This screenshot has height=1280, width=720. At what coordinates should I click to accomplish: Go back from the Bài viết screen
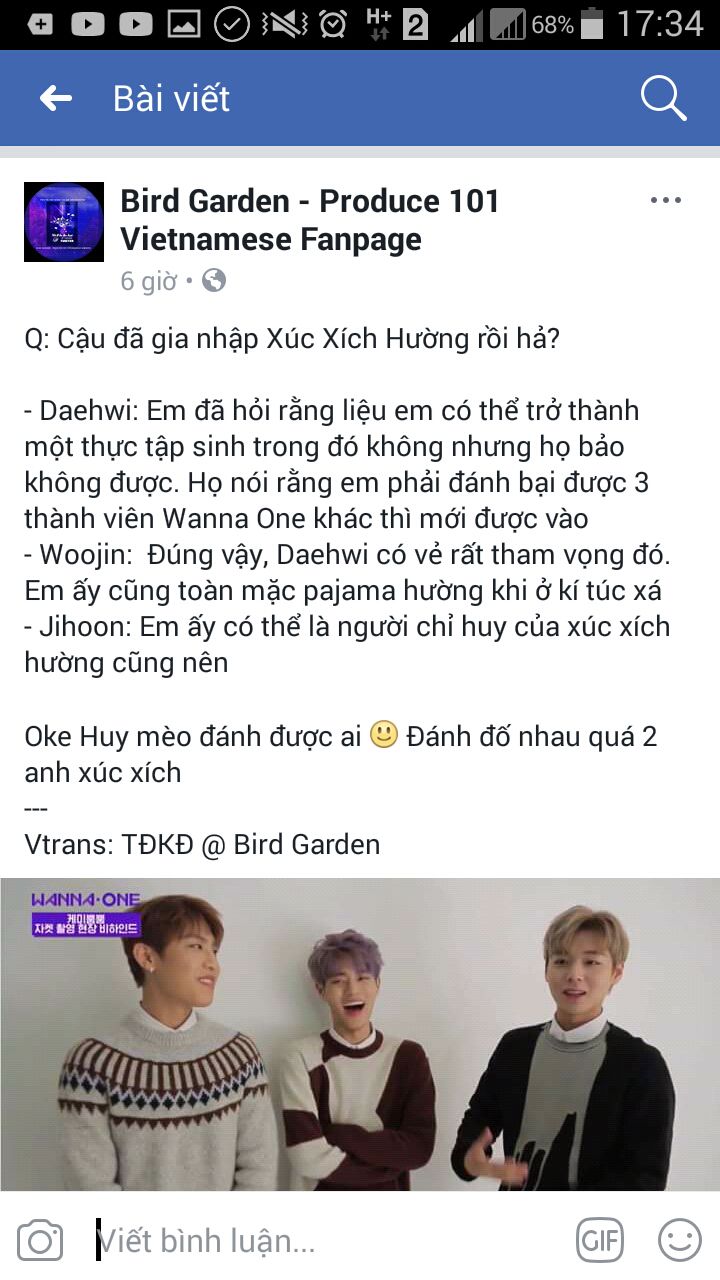(56, 98)
